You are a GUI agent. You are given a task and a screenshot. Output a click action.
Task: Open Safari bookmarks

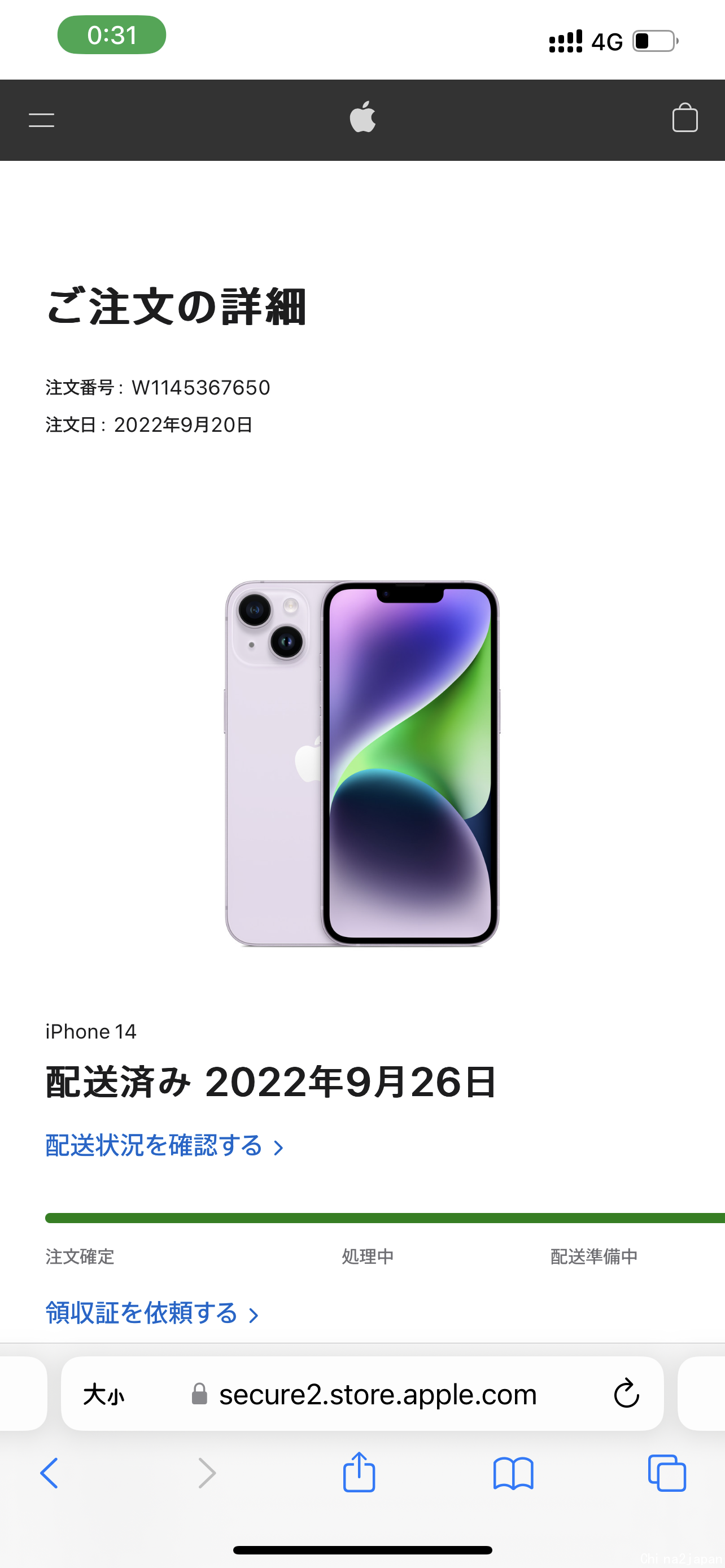click(513, 1473)
